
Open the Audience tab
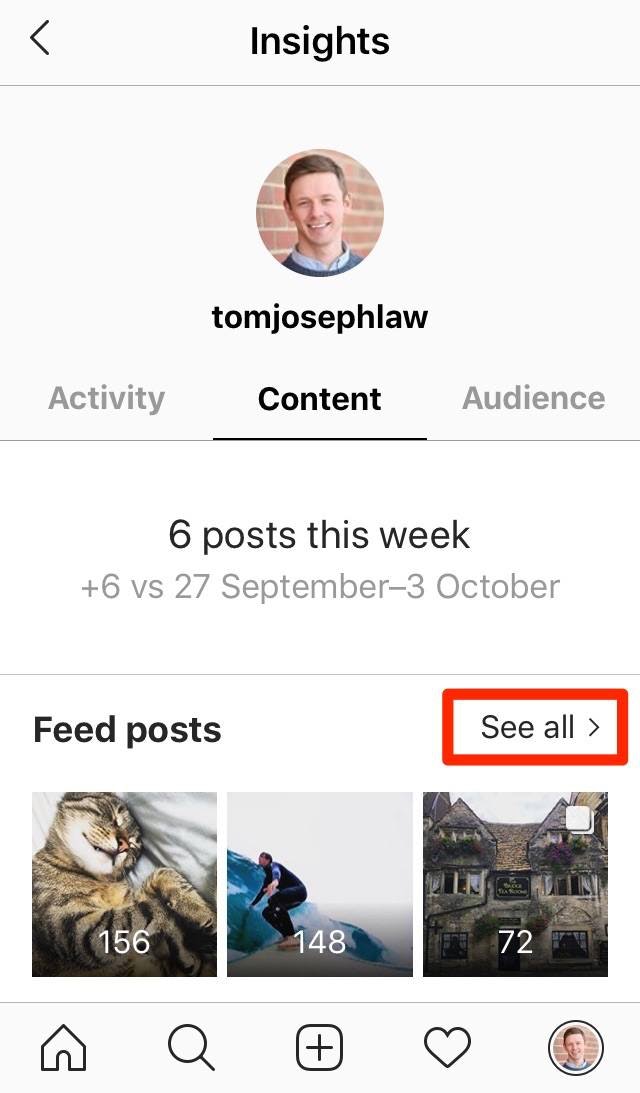tap(533, 398)
